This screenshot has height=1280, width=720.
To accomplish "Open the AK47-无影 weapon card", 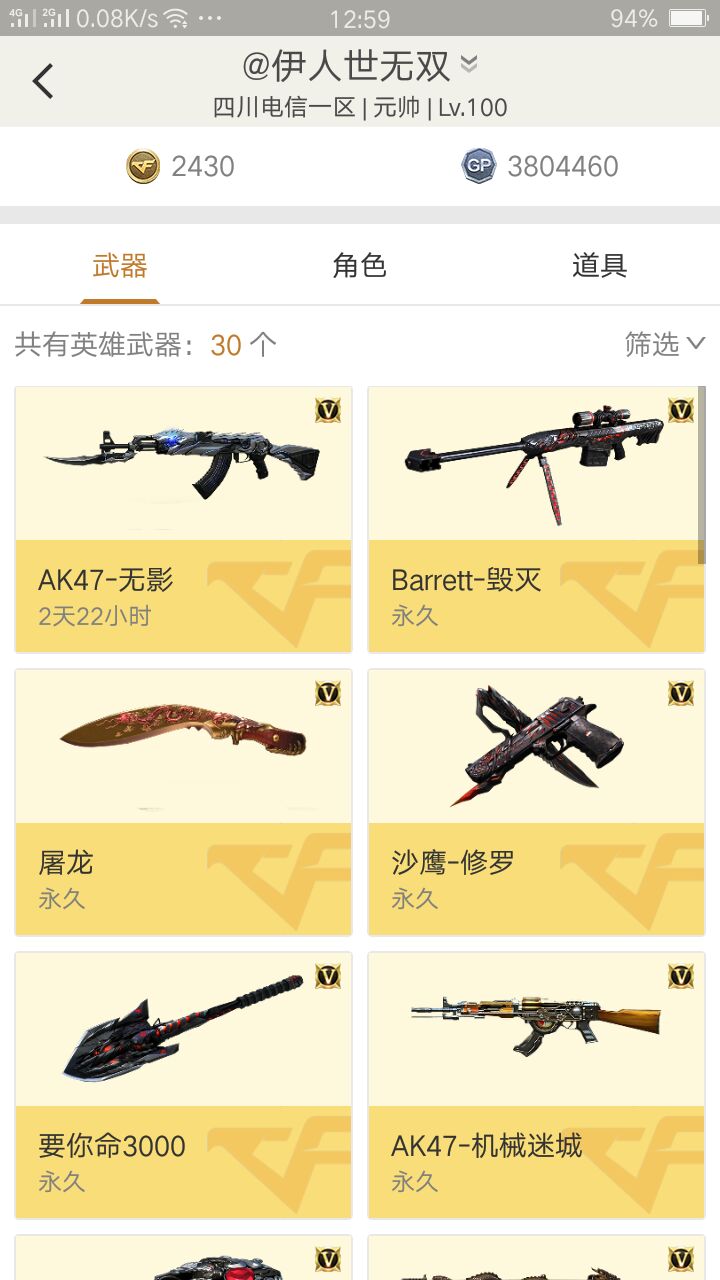I will [184, 520].
